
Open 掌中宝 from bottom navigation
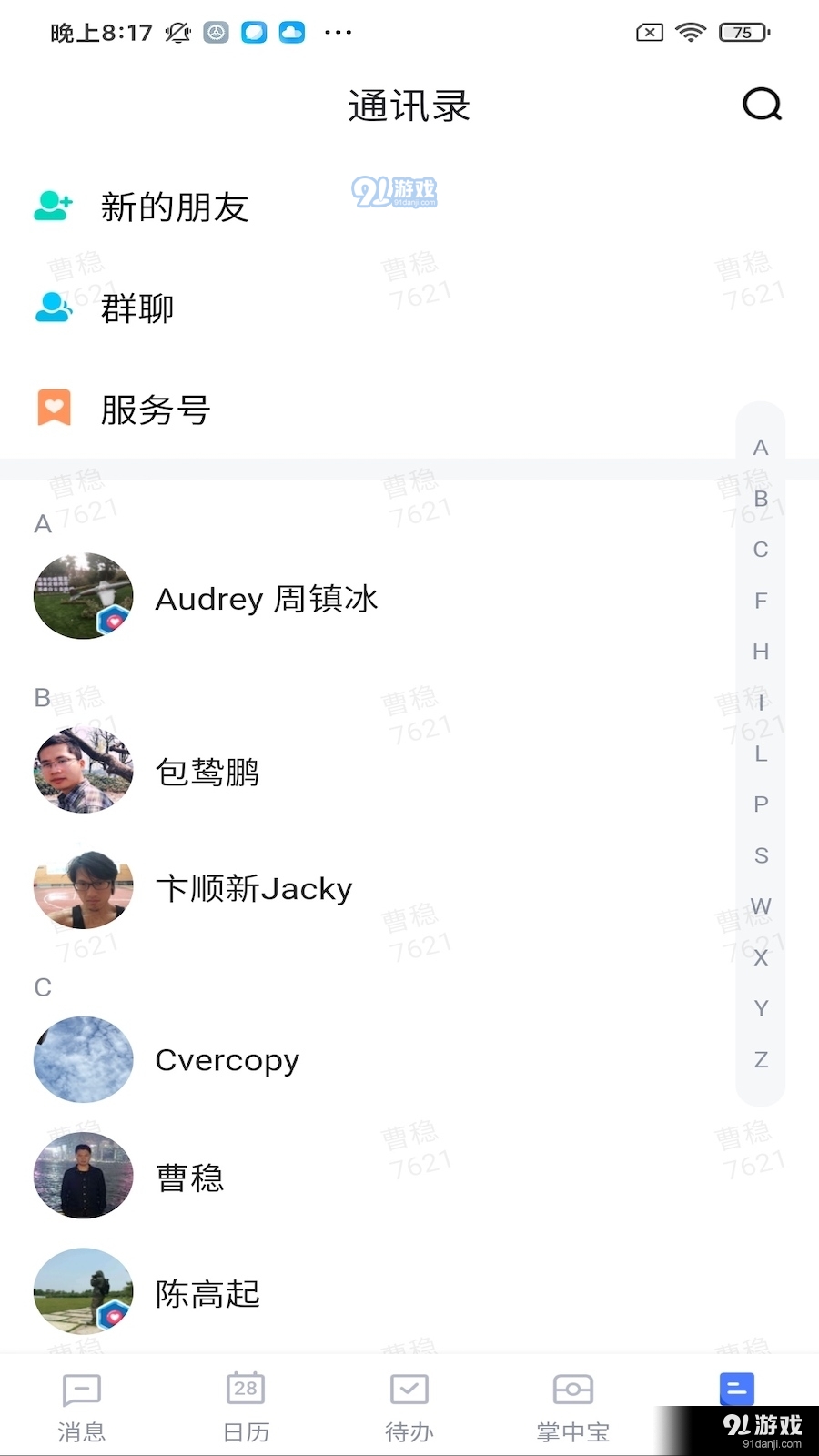(x=572, y=1390)
